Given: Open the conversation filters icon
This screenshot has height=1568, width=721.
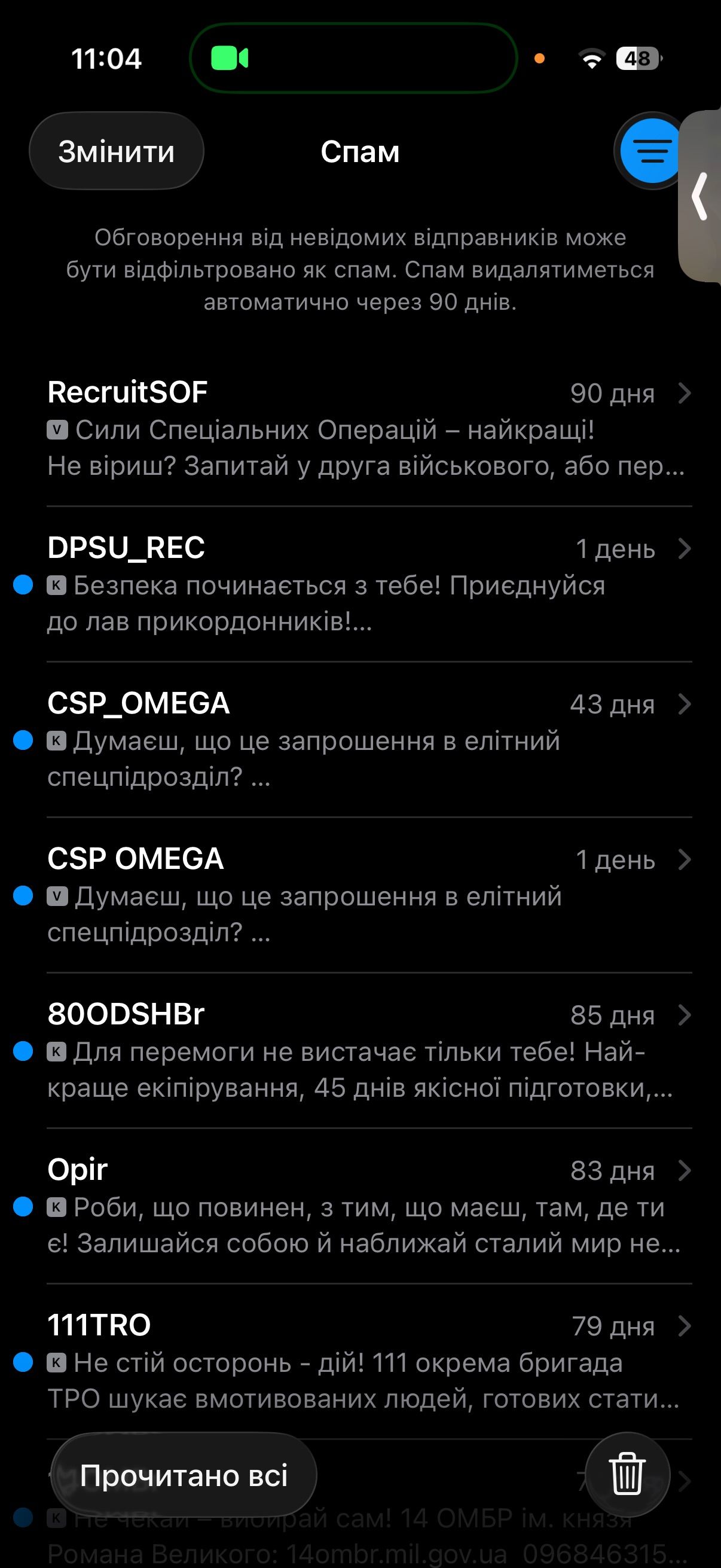Looking at the screenshot, I should (x=650, y=151).
